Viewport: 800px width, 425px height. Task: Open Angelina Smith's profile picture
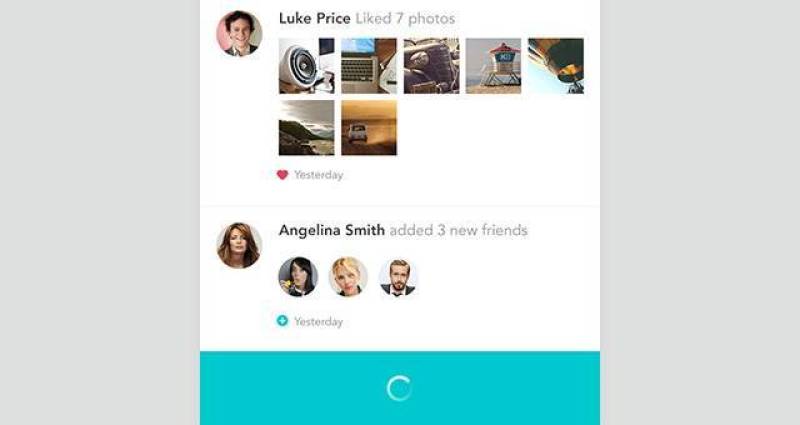point(239,245)
